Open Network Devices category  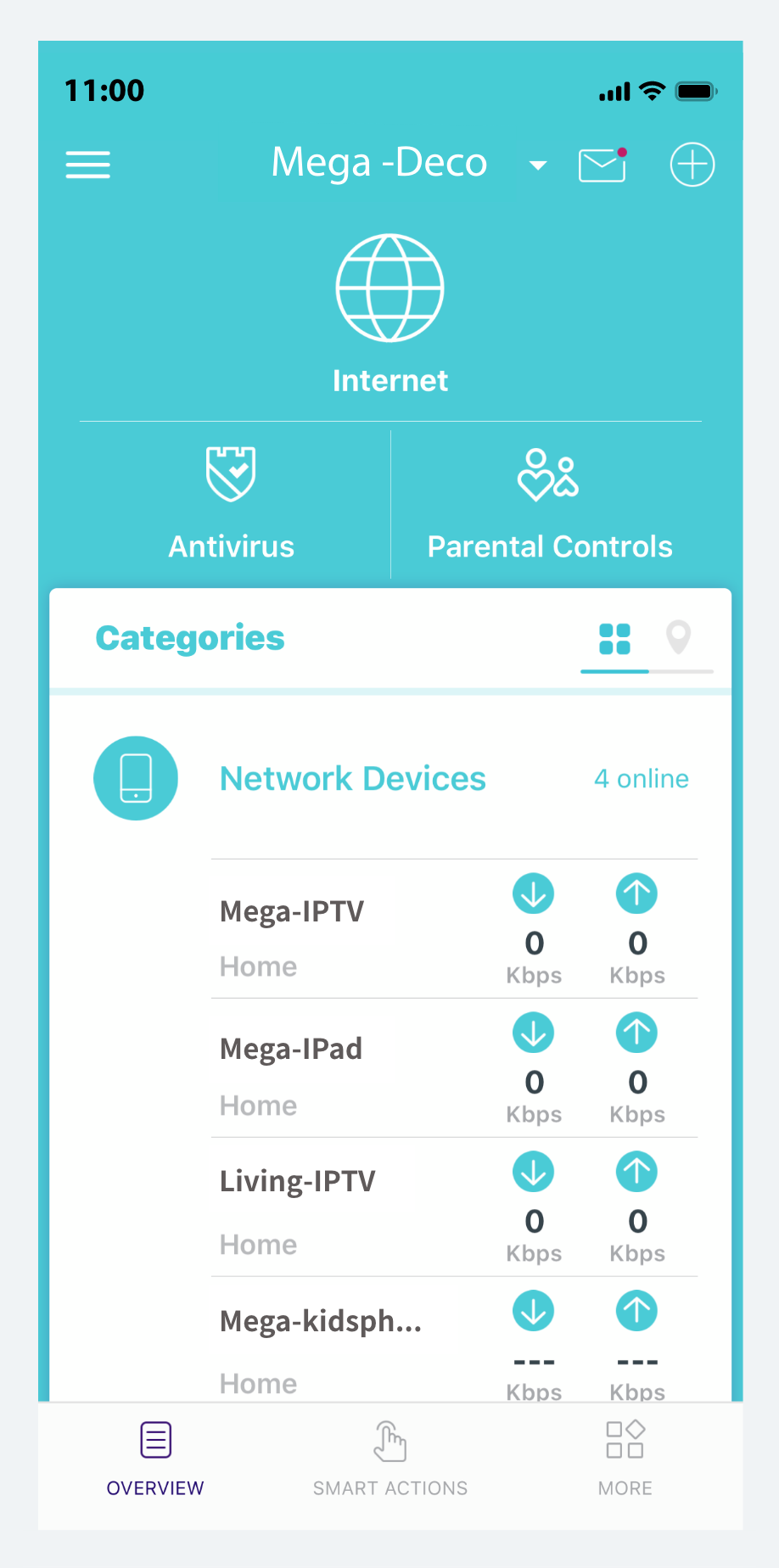coord(352,778)
